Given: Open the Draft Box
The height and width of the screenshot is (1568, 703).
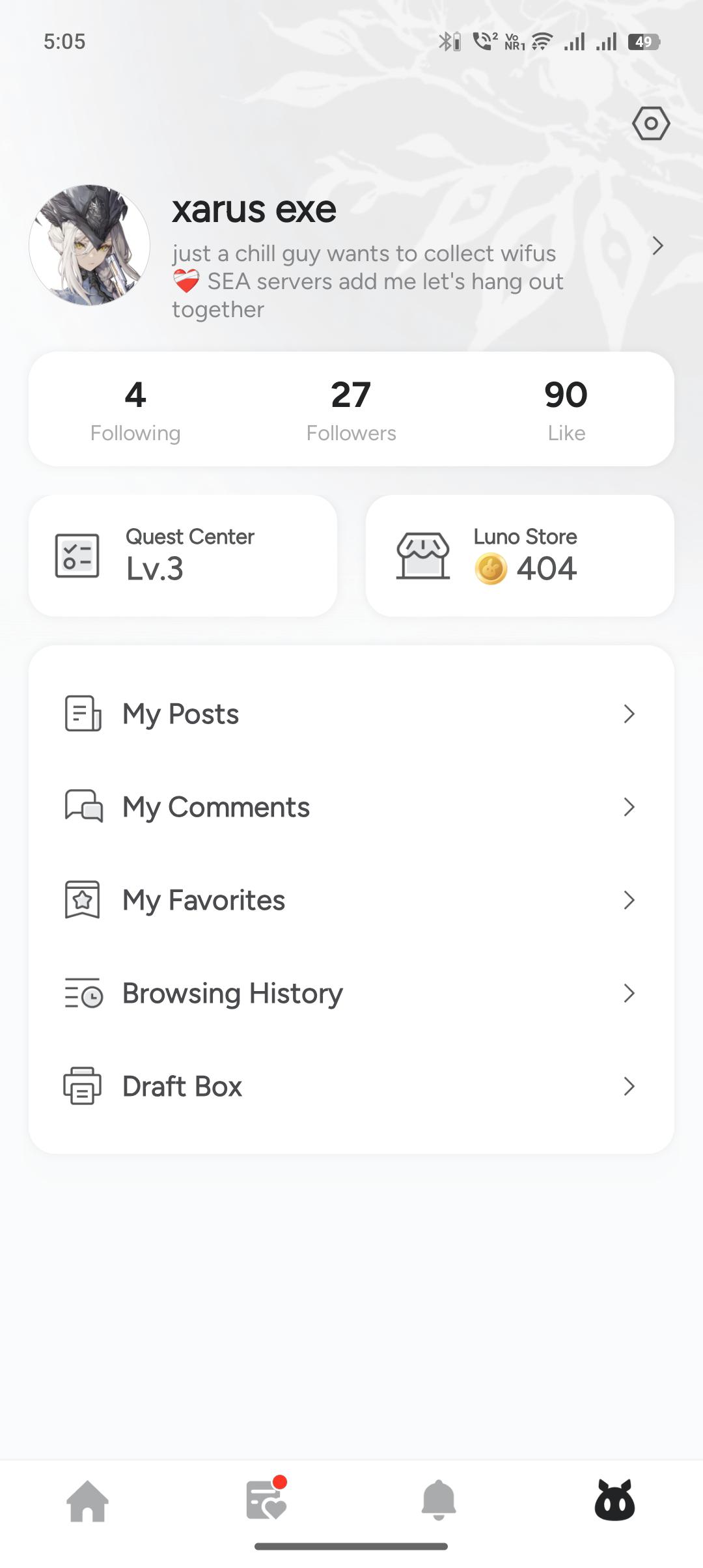Looking at the screenshot, I should 351,1086.
